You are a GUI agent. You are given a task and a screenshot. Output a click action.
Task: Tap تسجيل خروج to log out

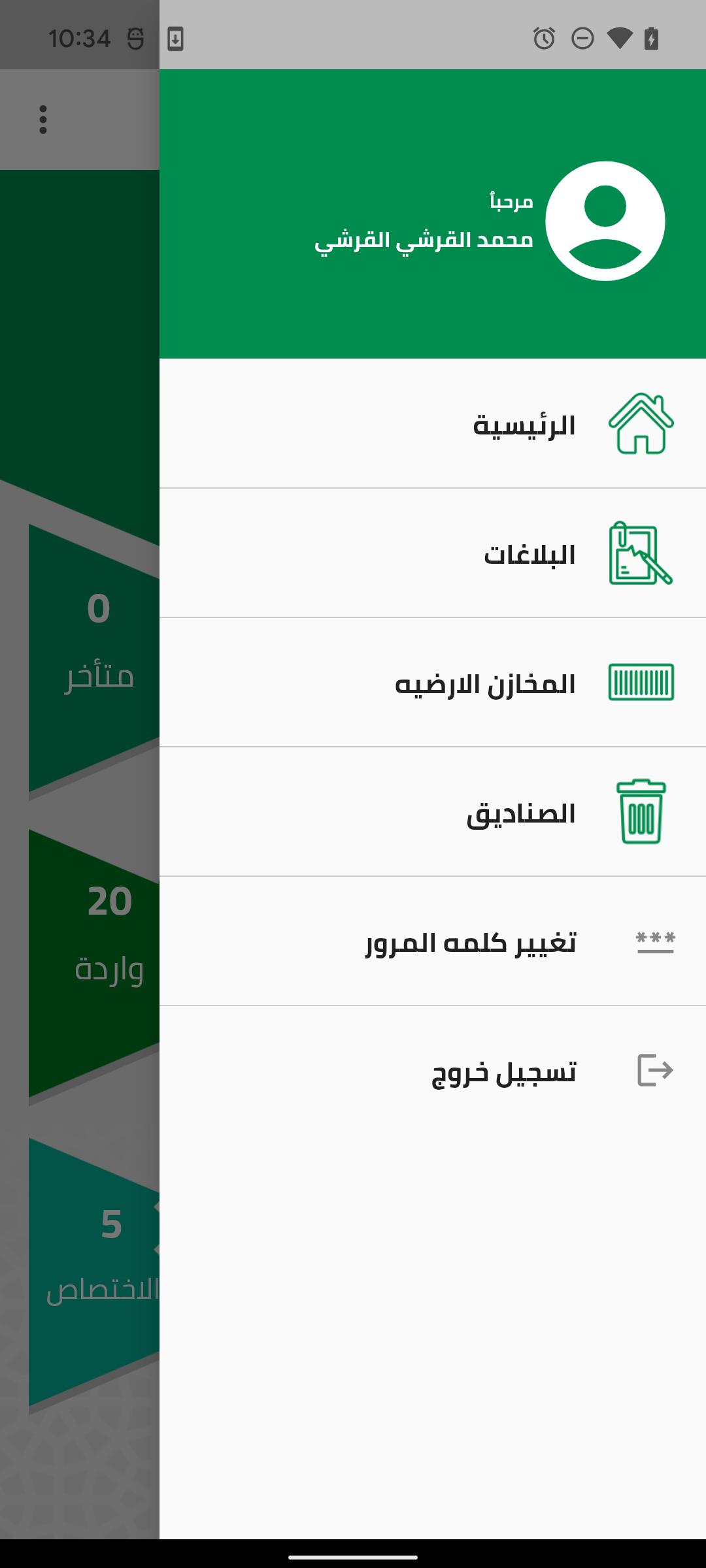pos(433,1071)
